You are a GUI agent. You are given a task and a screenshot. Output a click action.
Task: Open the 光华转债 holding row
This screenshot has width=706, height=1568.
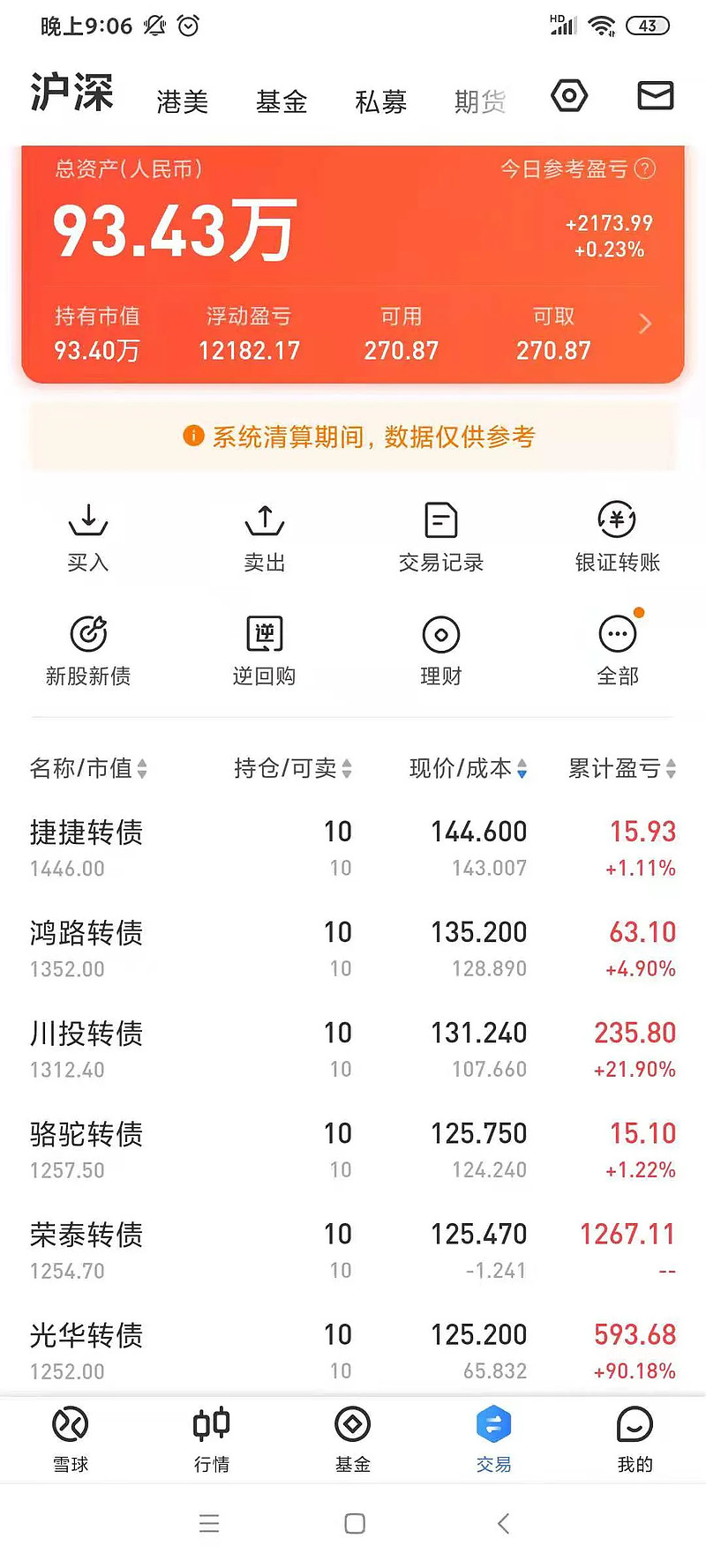[353, 1351]
